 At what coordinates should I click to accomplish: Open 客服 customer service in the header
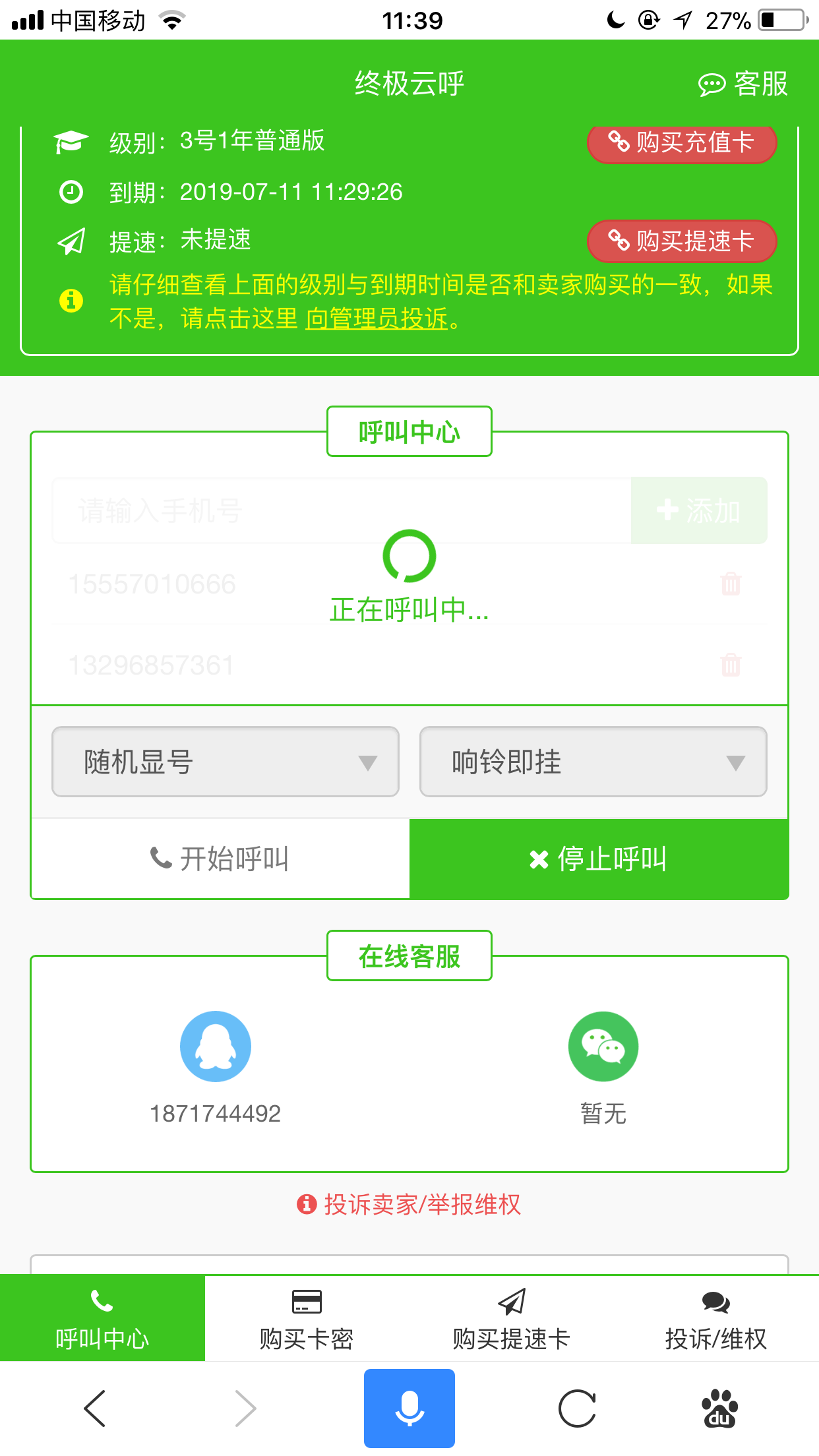click(743, 84)
